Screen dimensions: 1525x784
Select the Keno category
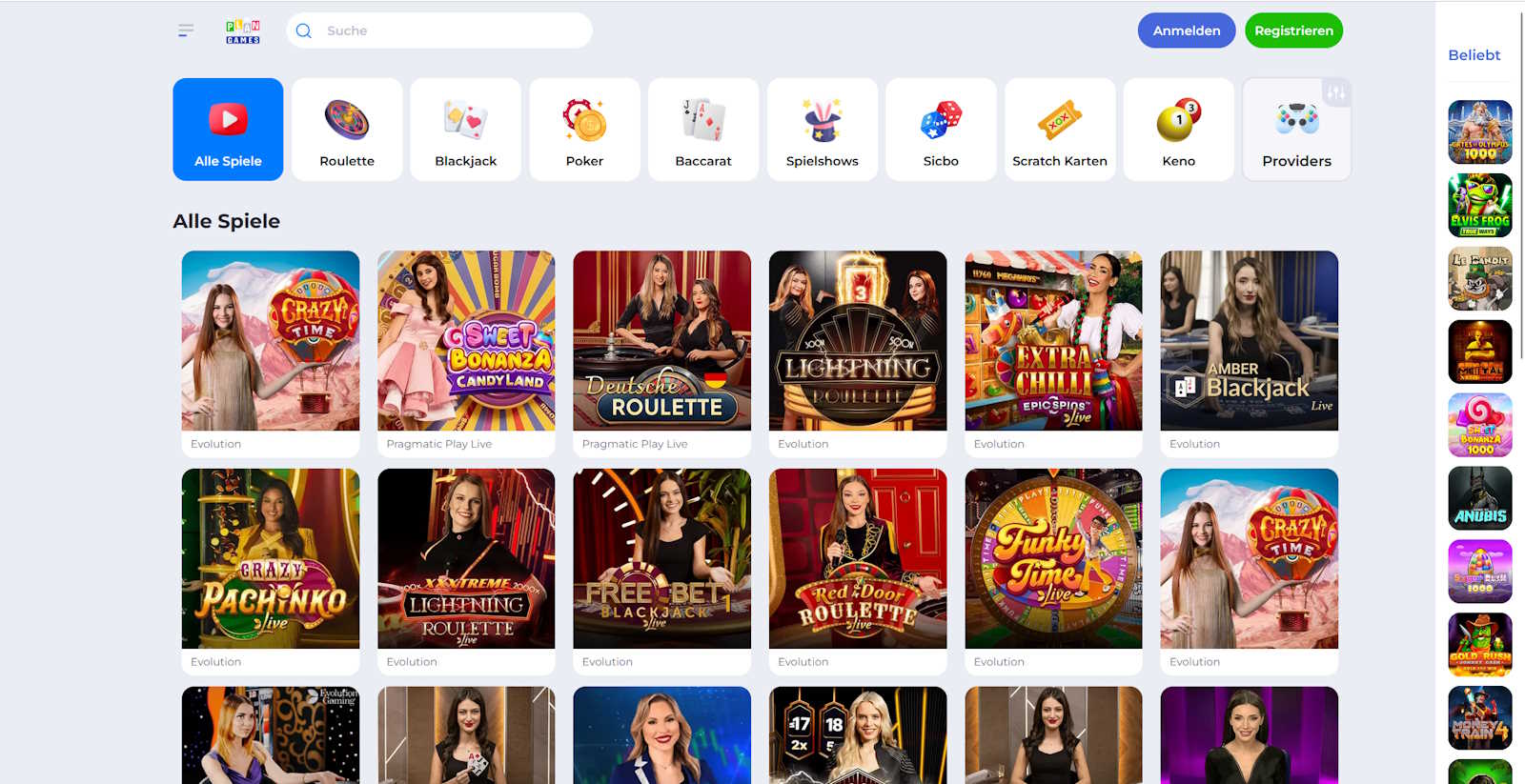click(x=1178, y=130)
